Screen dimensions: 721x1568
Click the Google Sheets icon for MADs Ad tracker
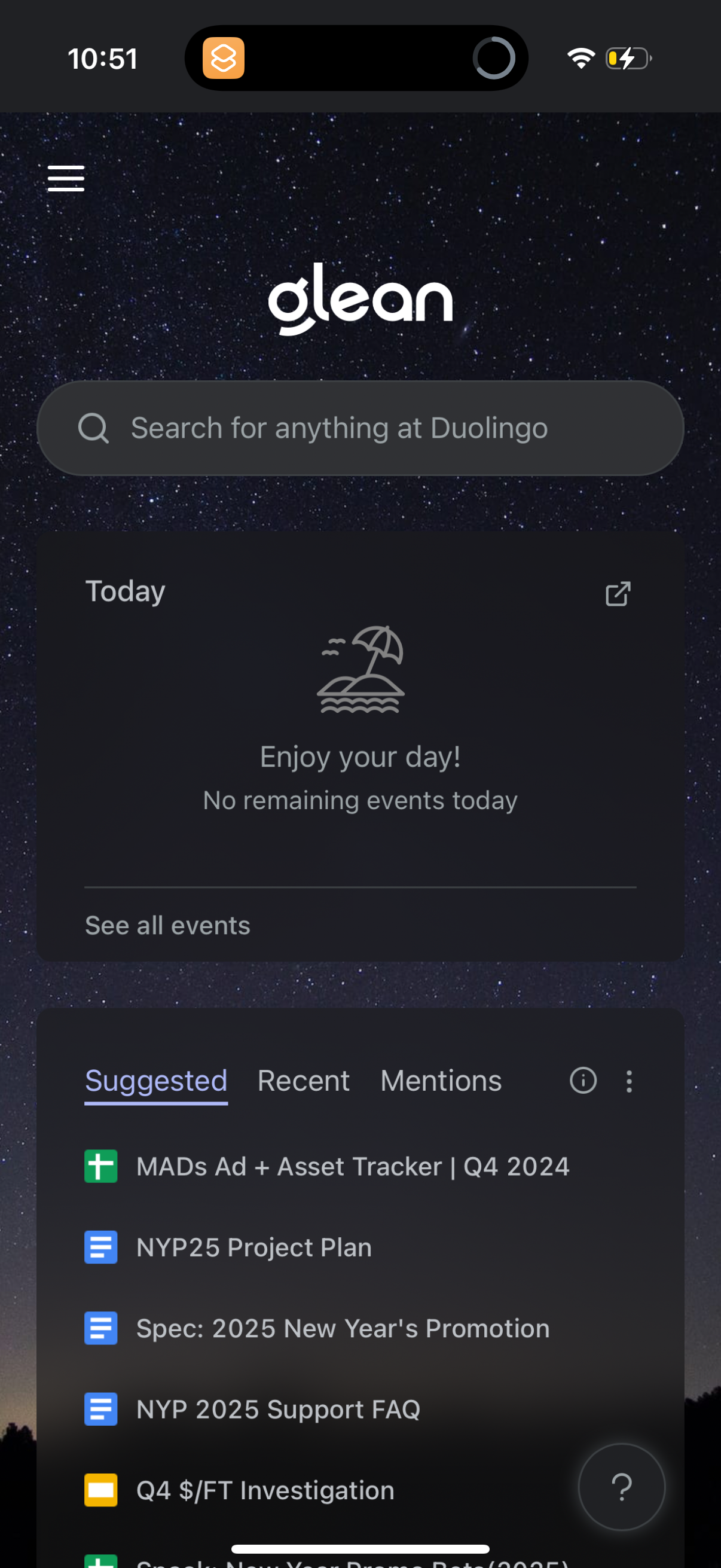click(x=100, y=1166)
